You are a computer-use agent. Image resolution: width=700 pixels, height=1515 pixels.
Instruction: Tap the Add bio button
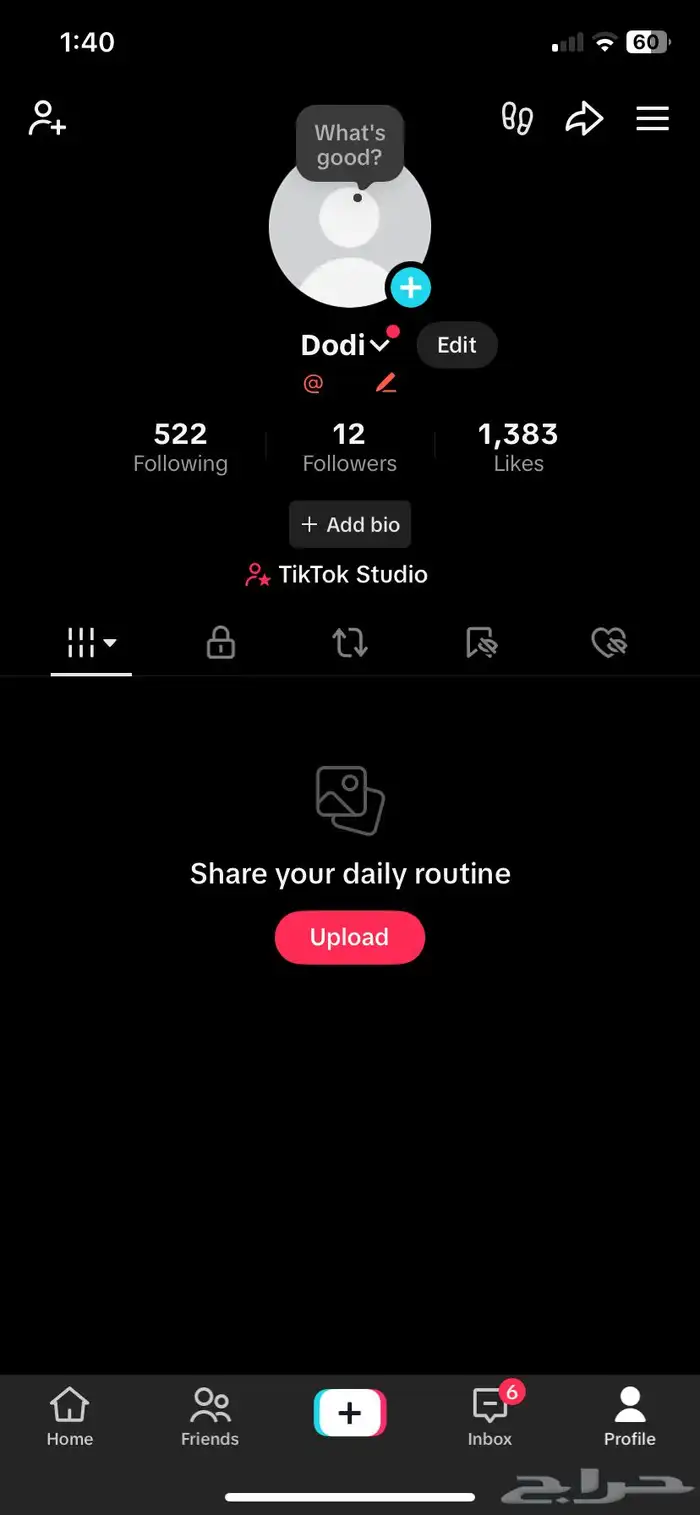[350, 524]
